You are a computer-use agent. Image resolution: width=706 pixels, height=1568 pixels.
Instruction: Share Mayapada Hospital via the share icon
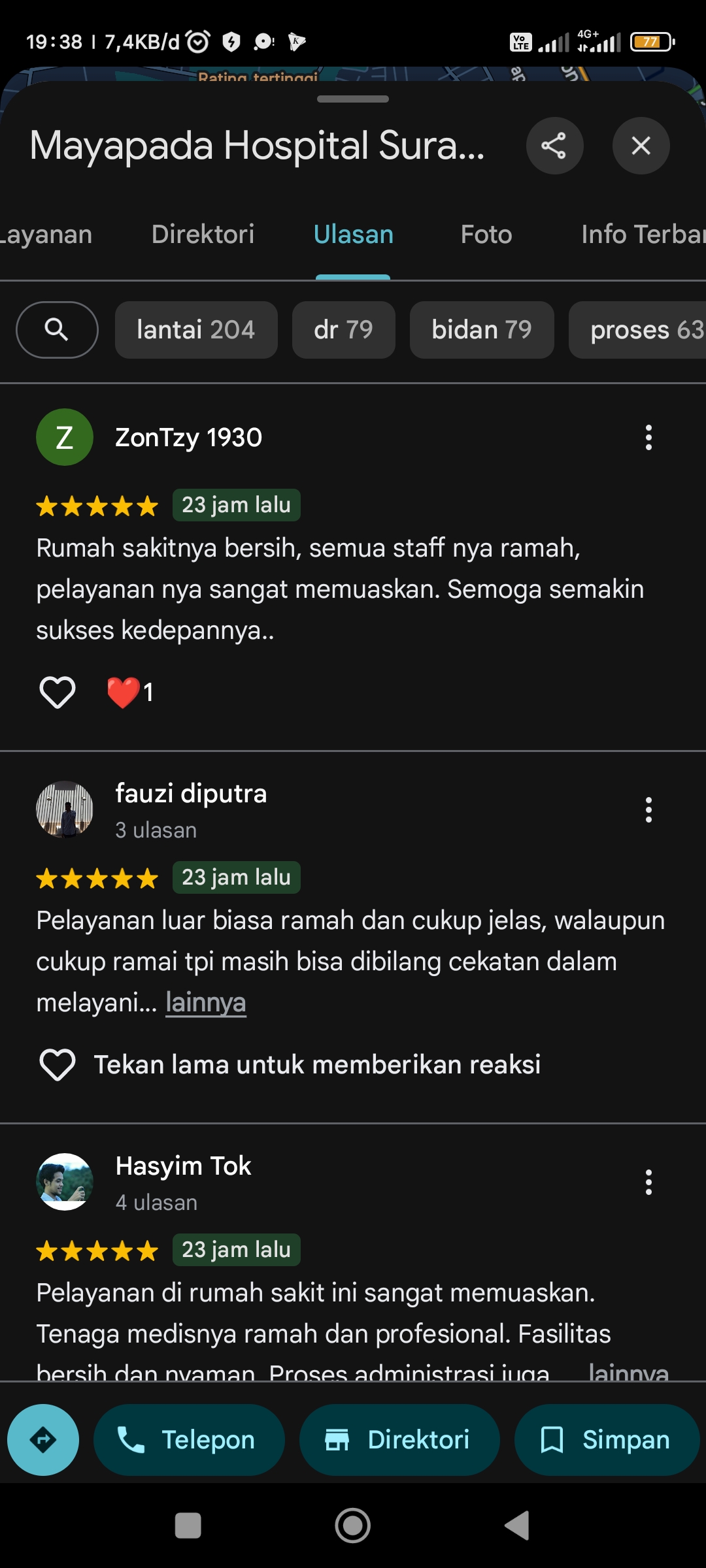tap(554, 146)
